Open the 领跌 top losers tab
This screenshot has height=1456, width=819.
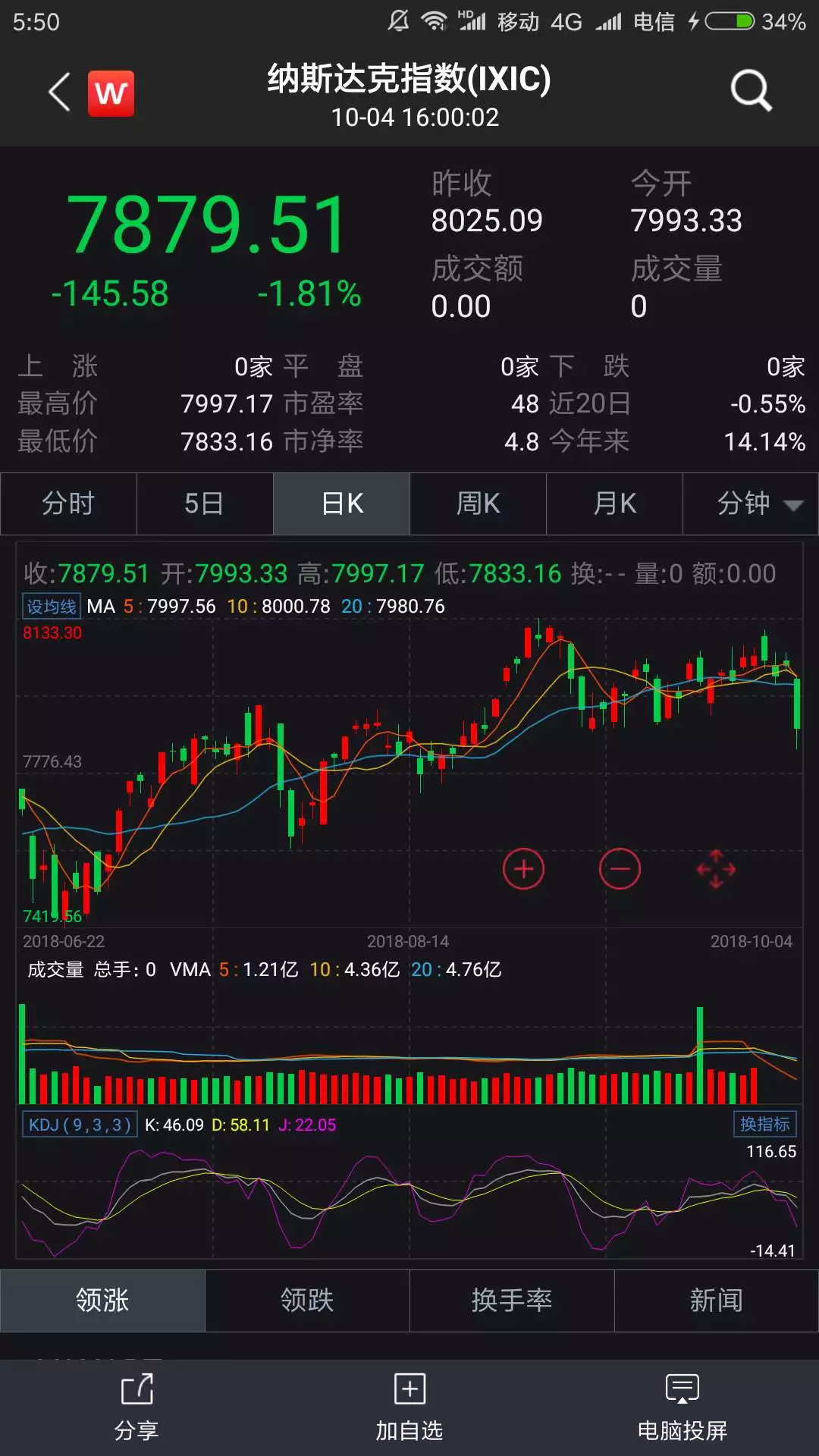[306, 1300]
